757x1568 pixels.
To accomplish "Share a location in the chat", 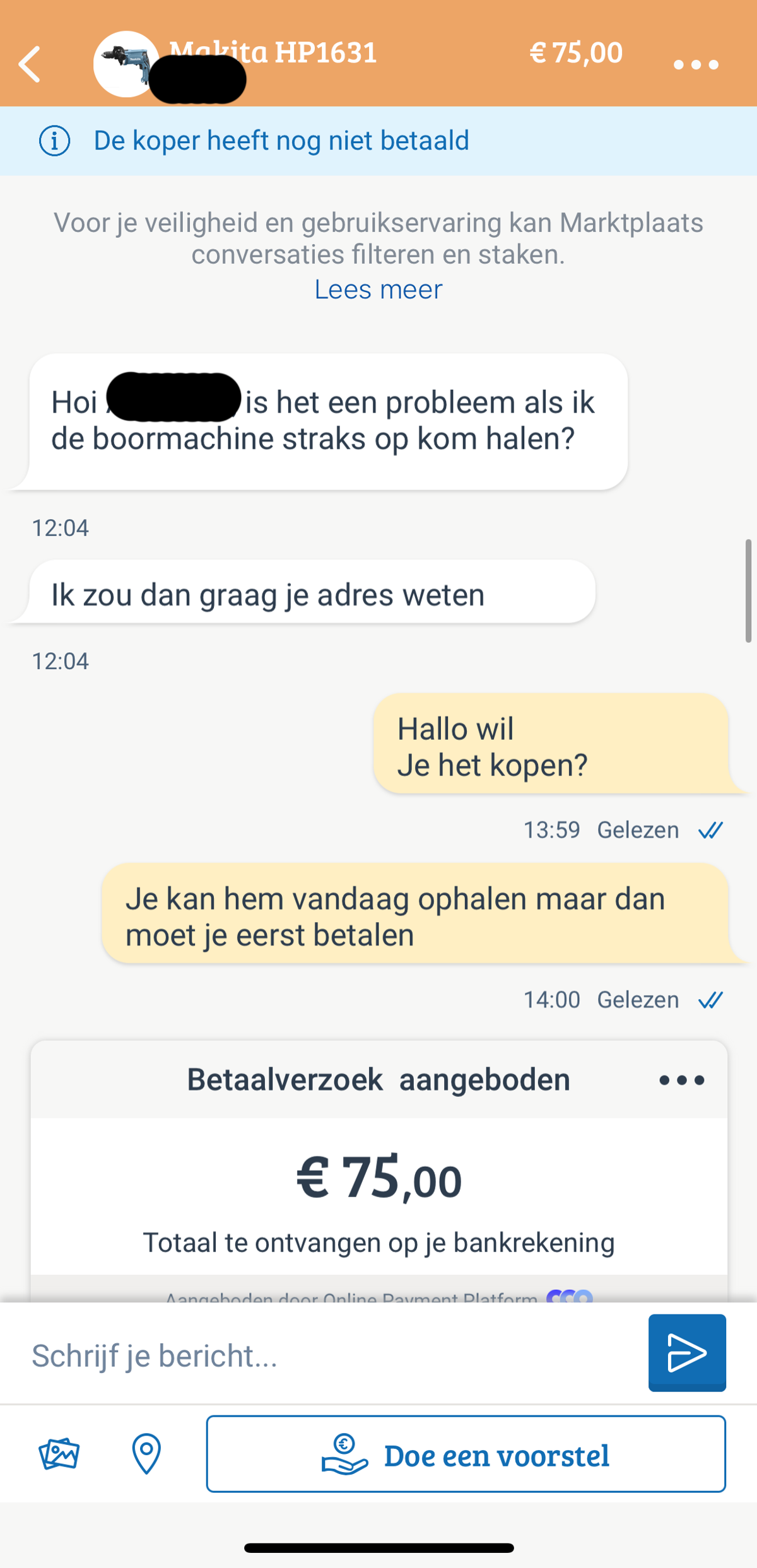I will tap(146, 1454).
